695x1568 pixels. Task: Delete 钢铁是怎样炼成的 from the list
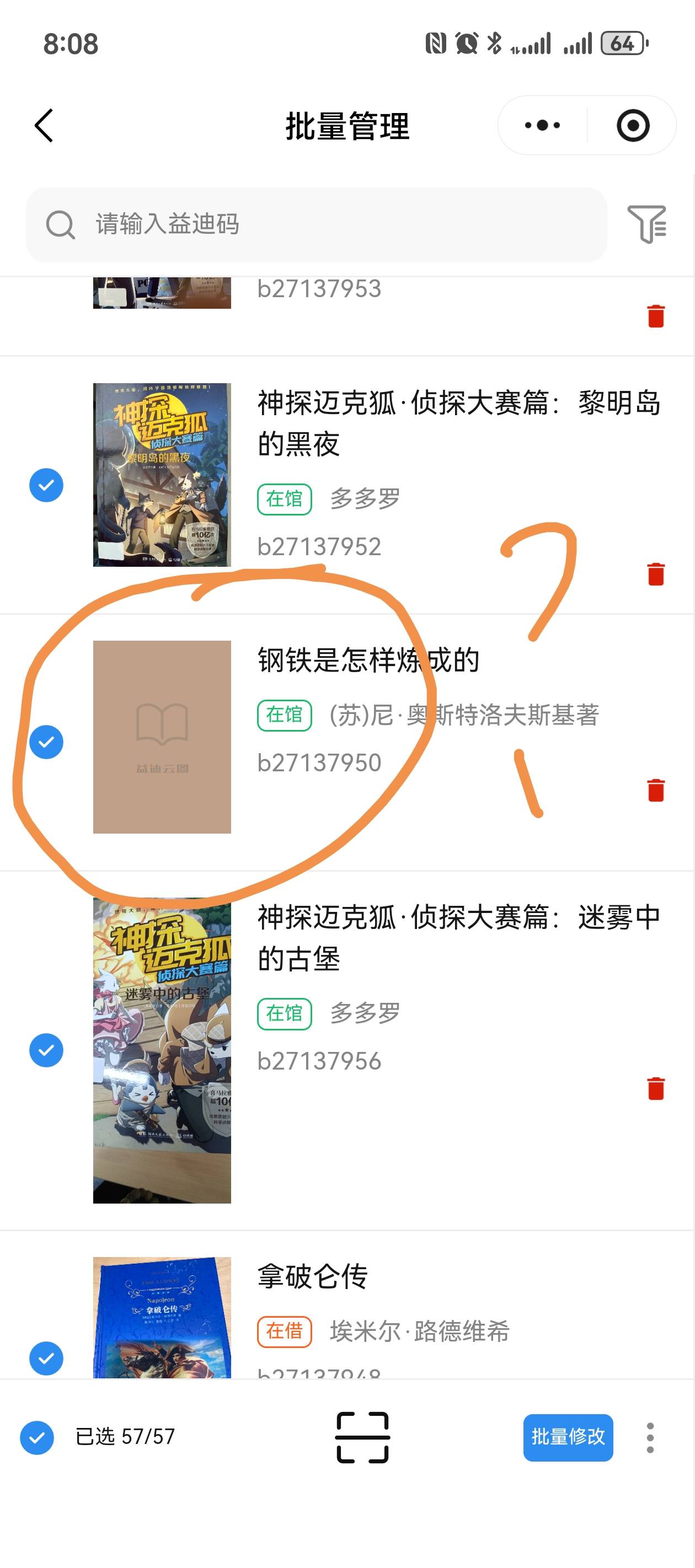(x=655, y=790)
